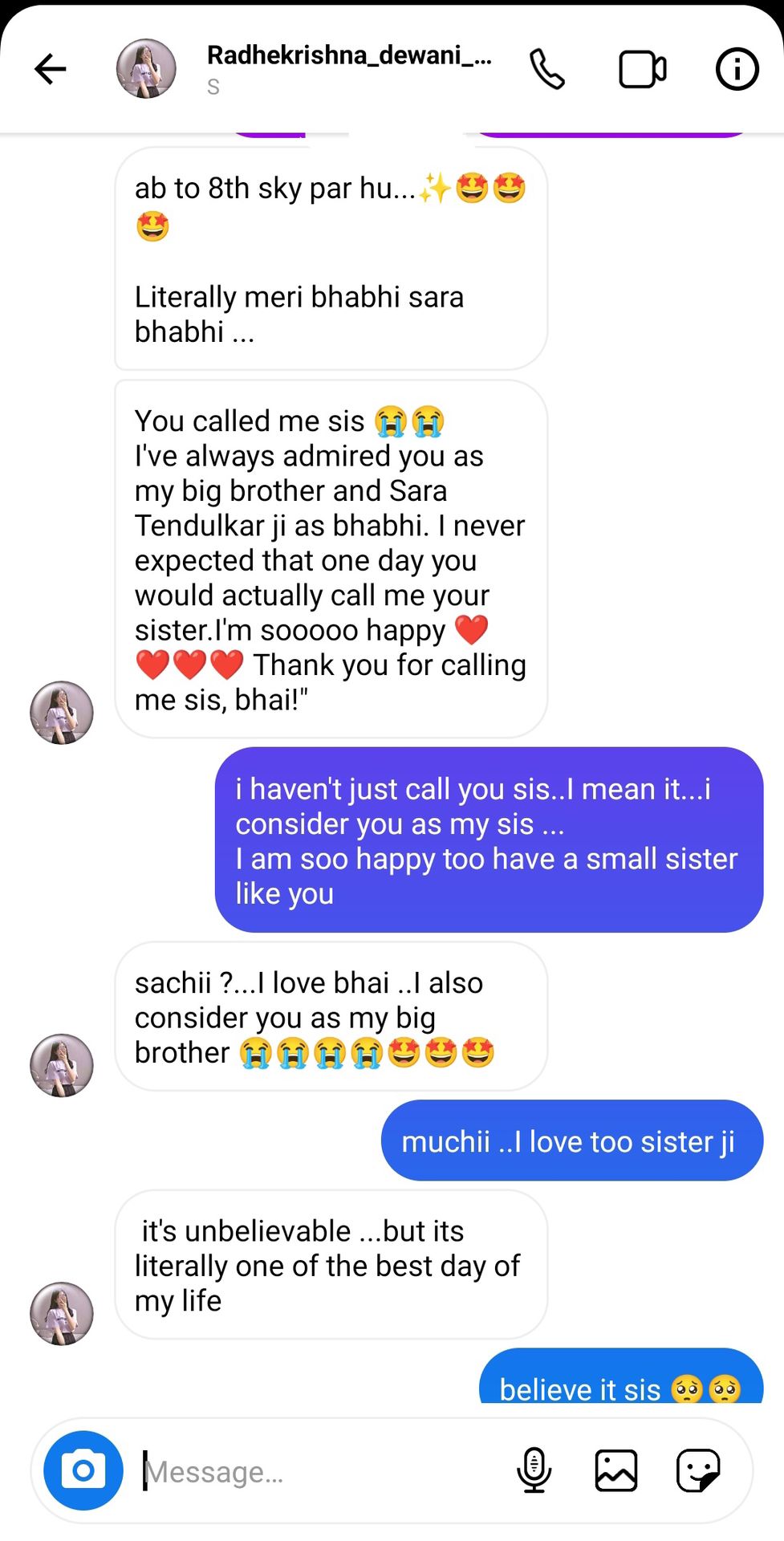784x1541 pixels.
Task: Go back to the inbox list
Action: click(50, 69)
